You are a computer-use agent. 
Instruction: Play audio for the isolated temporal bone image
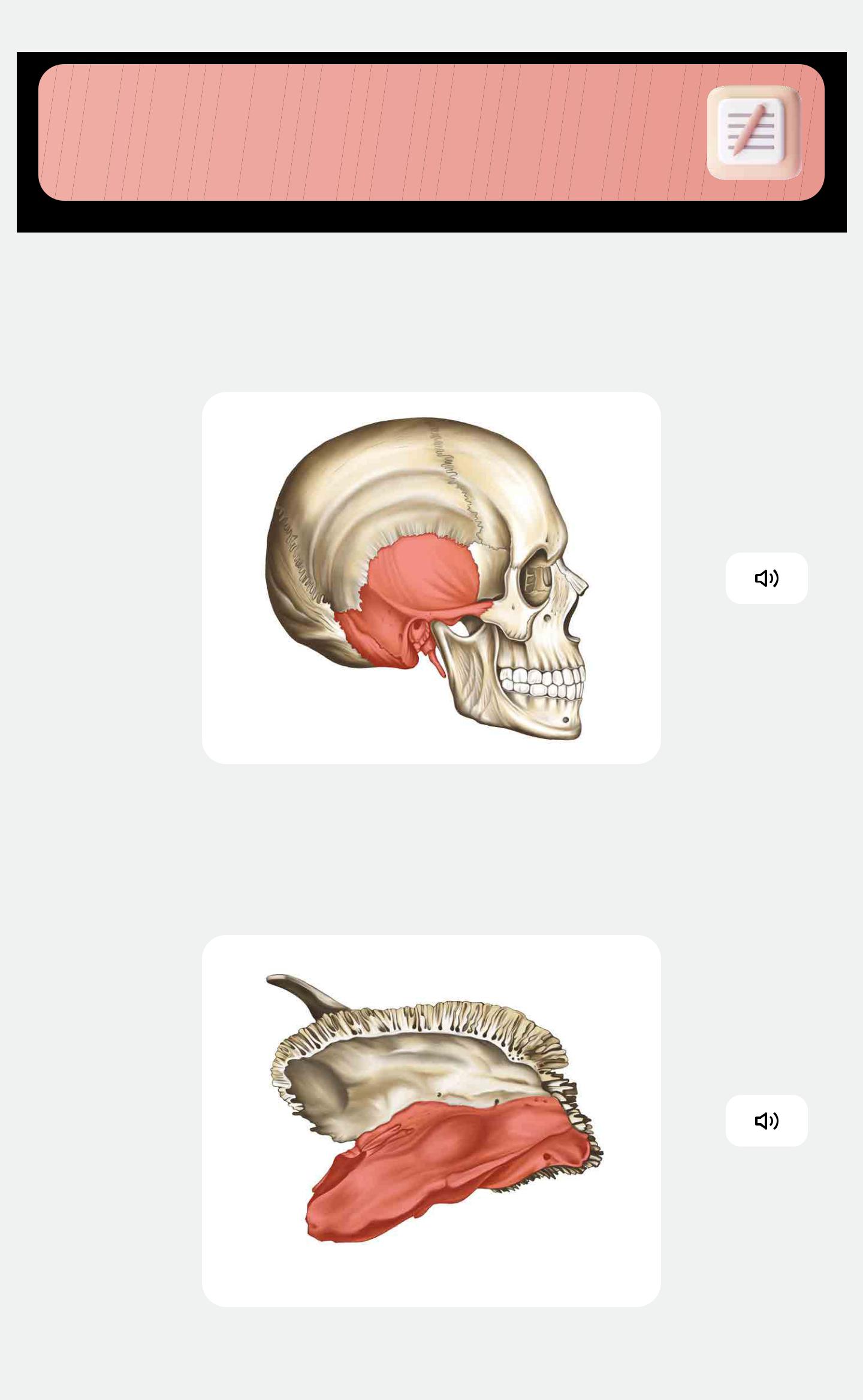[766, 1121]
